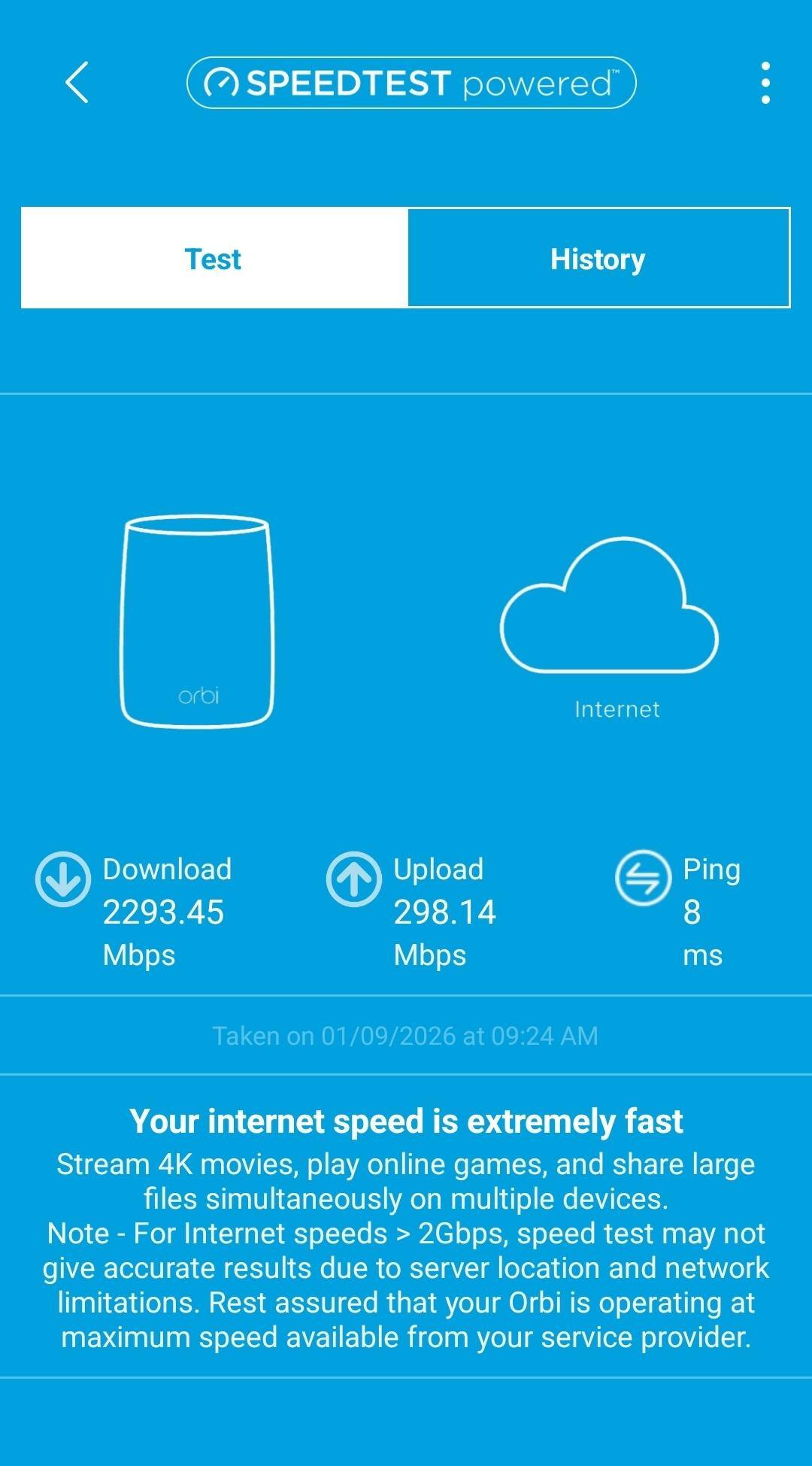812x1466 pixels.
Task: Switch to the History tab
Action: (598, 258)
